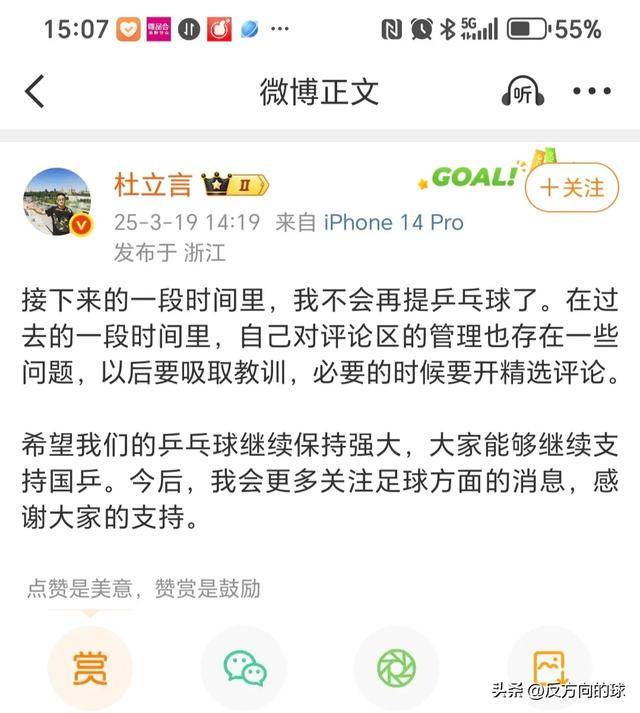Screen dimensions: 640x713
Task: Open 杜立言's profile avatar
Action: [57, 201]
